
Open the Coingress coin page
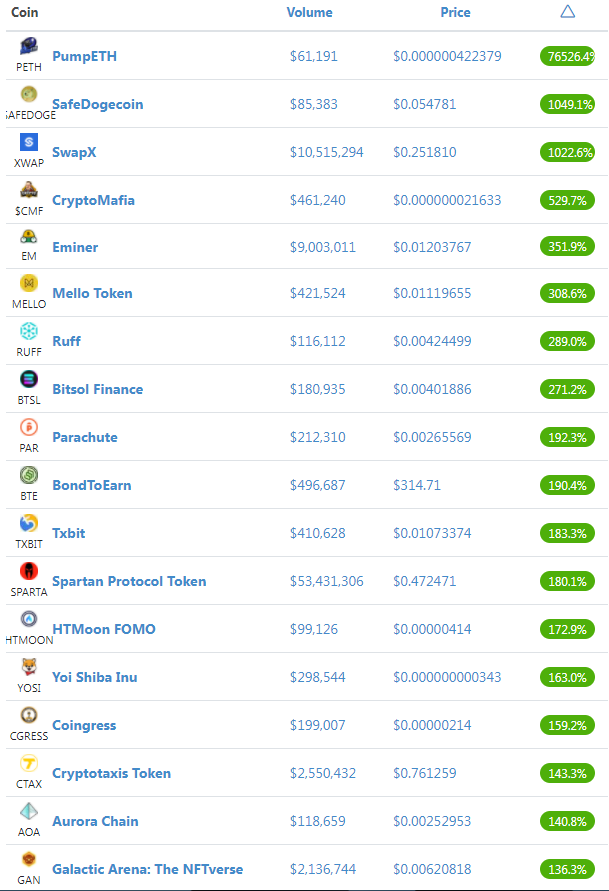point(84,725)
